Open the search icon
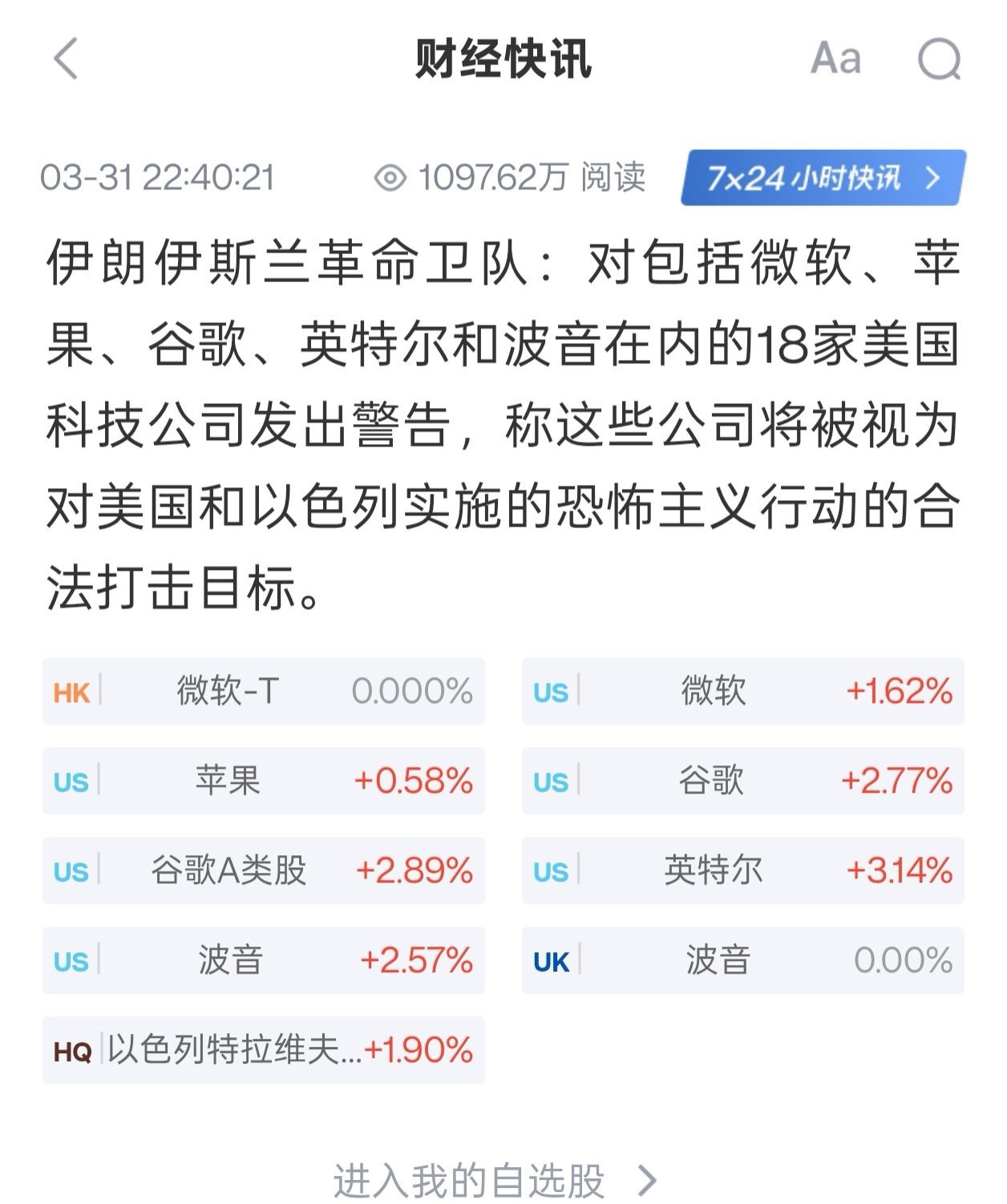Screen dimensions: 1007x1204 click(x=939, y=59)
